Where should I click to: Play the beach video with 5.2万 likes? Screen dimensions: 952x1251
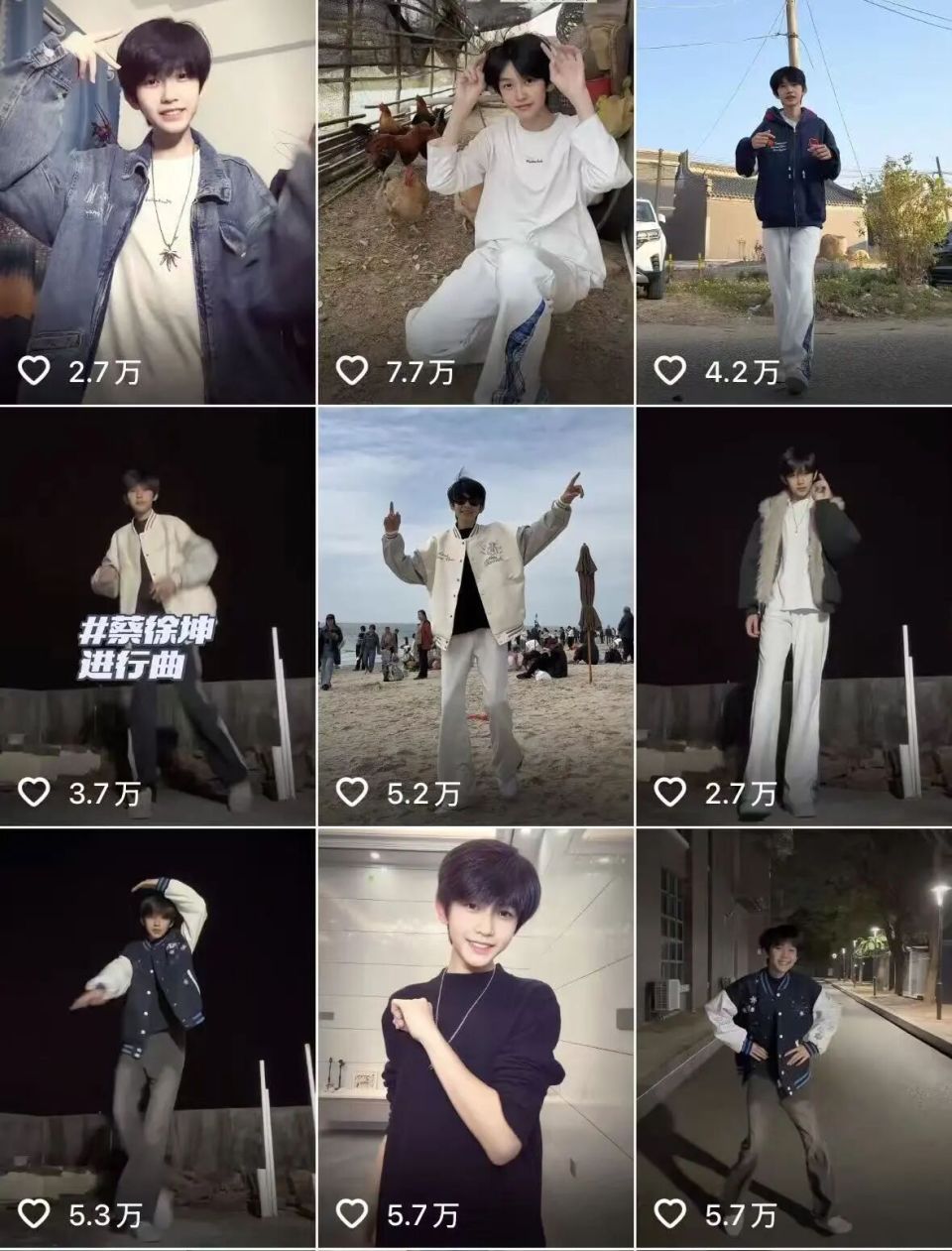click(x=475, y=615)
